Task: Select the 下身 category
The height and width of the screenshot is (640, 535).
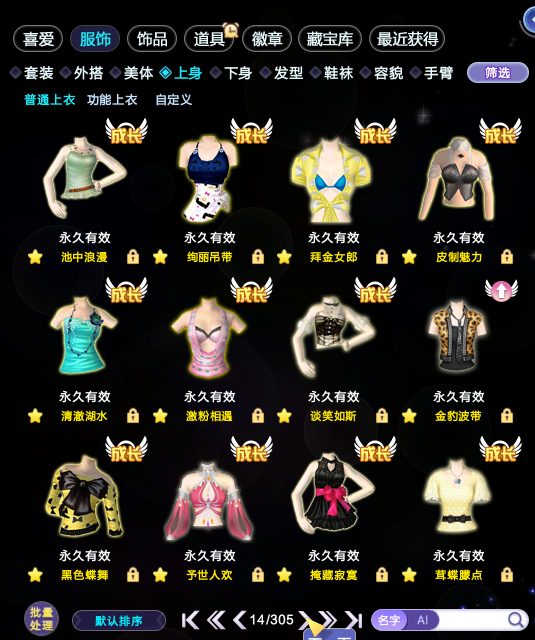Action: click(x=231, y=73)
